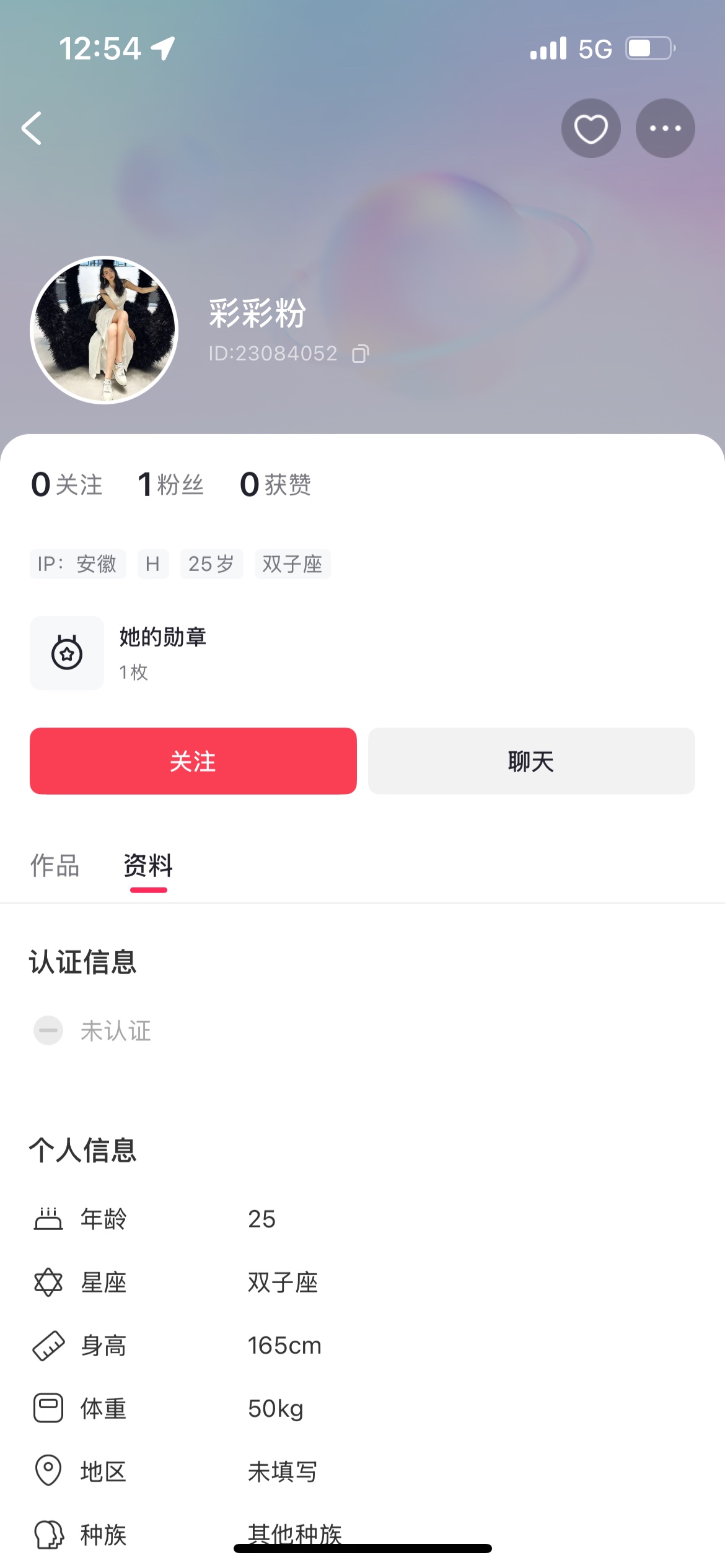Open the three-dot overflow menu
The image size is (725, 1568).
click(665, 128)
